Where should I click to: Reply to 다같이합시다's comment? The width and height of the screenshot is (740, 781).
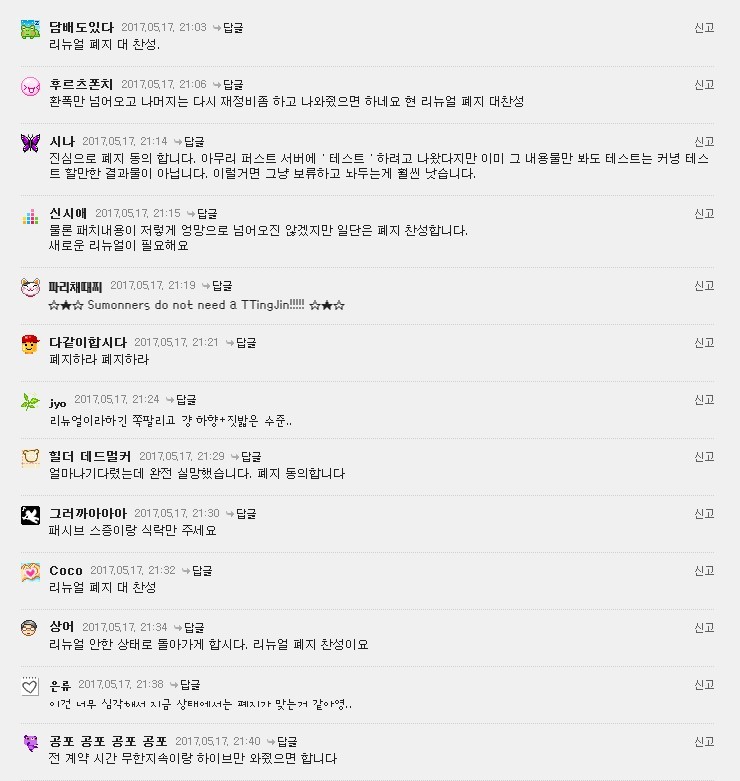pyautogui.click(x=245, y=342)
